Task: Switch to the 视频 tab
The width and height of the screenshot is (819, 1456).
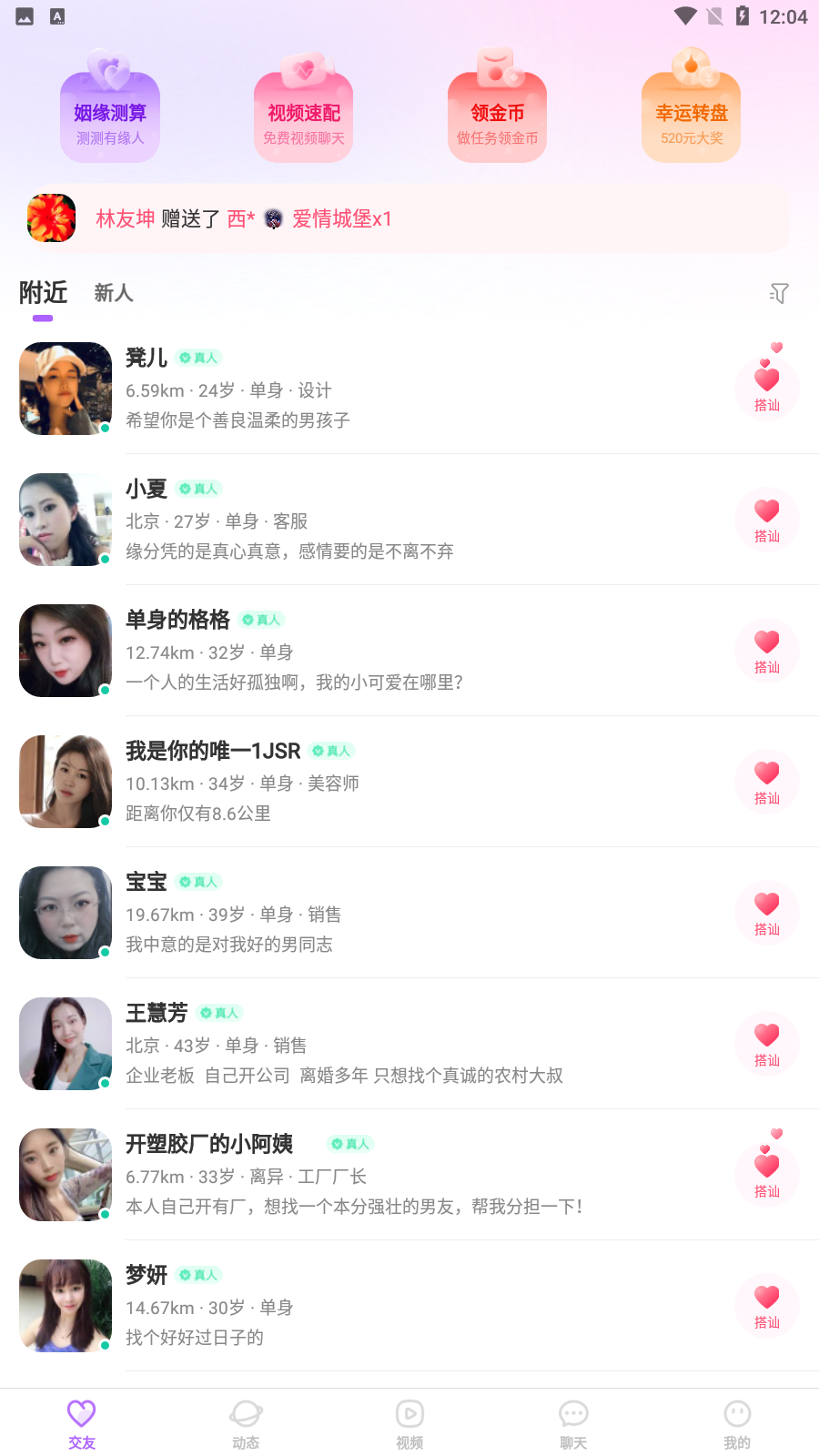Action: 409,1424
